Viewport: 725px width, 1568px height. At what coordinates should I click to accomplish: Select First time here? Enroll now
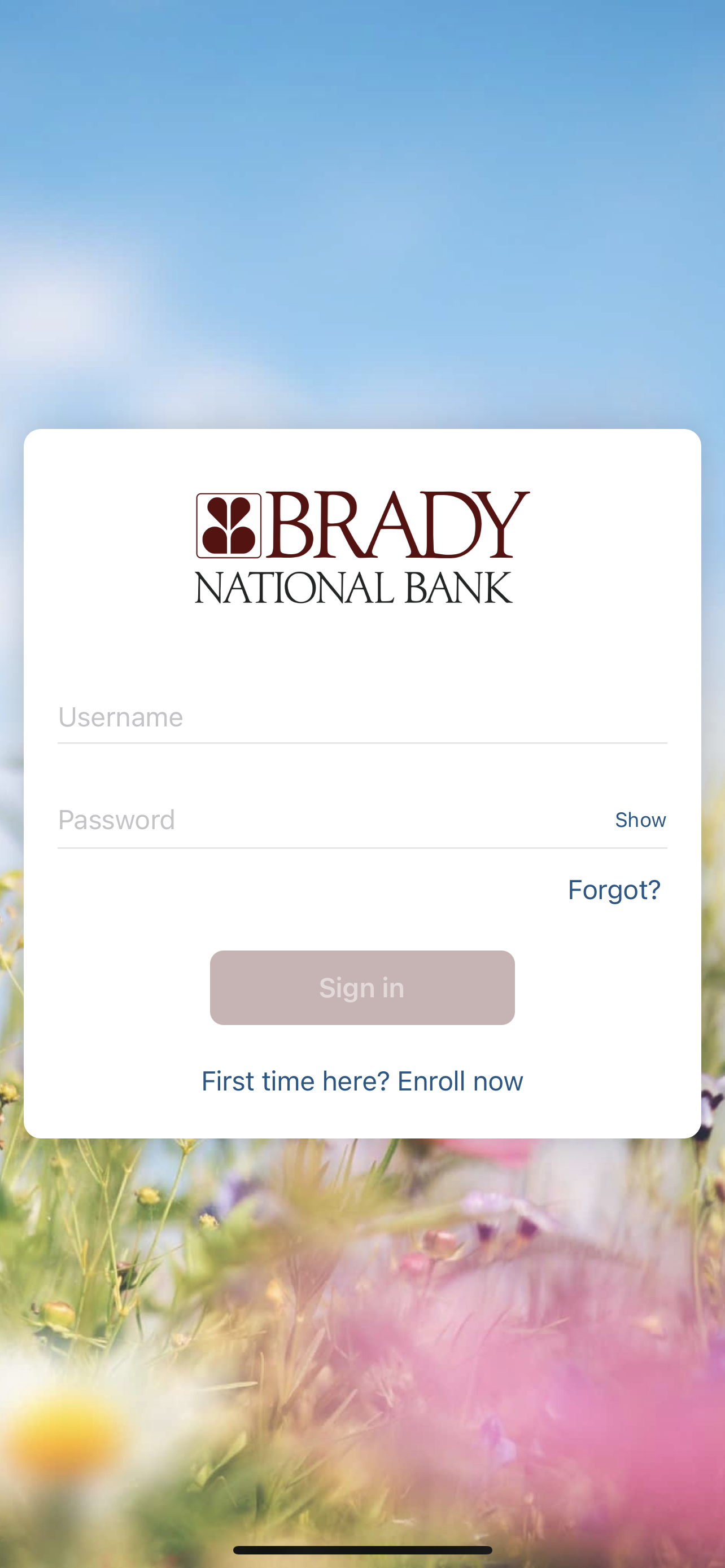click(362, 1081)
